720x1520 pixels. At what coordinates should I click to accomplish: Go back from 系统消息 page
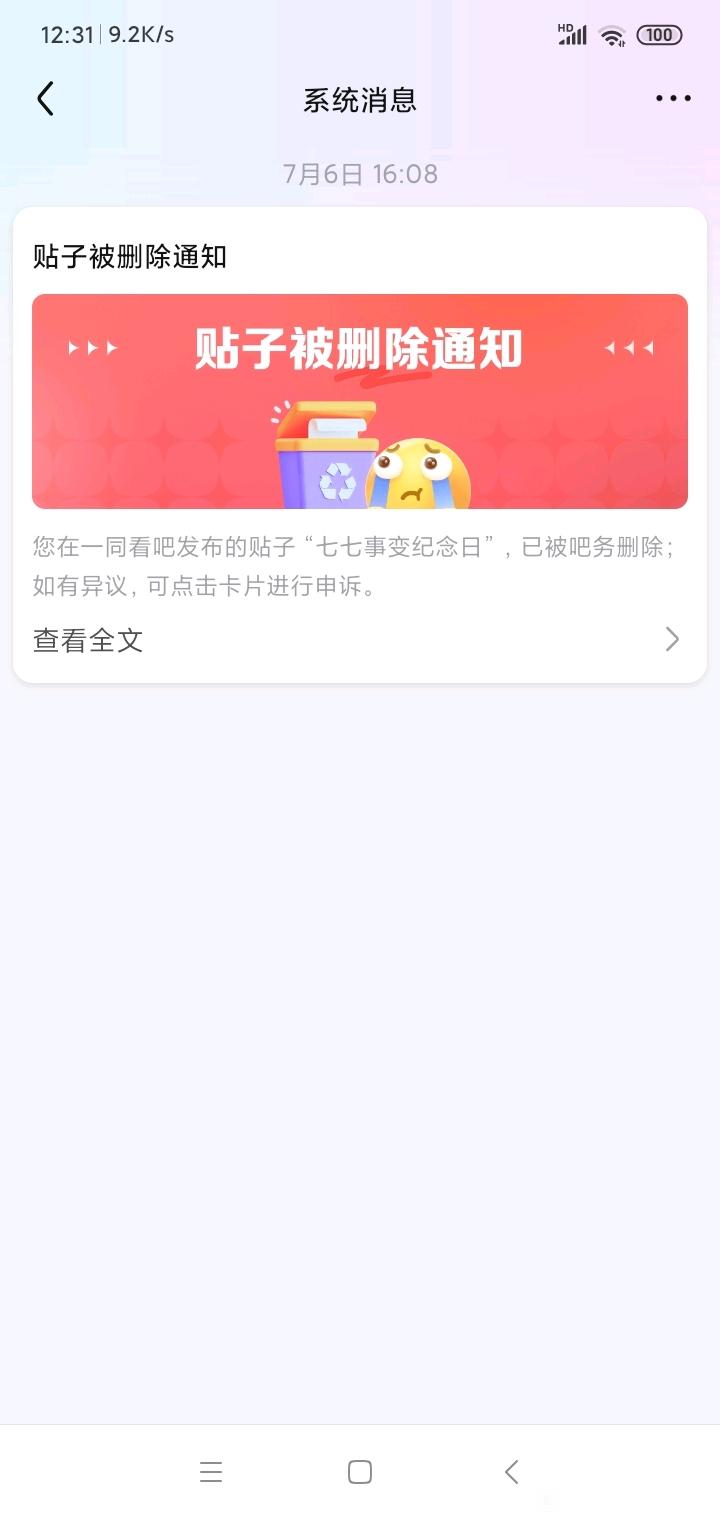(x=45, y=99)
